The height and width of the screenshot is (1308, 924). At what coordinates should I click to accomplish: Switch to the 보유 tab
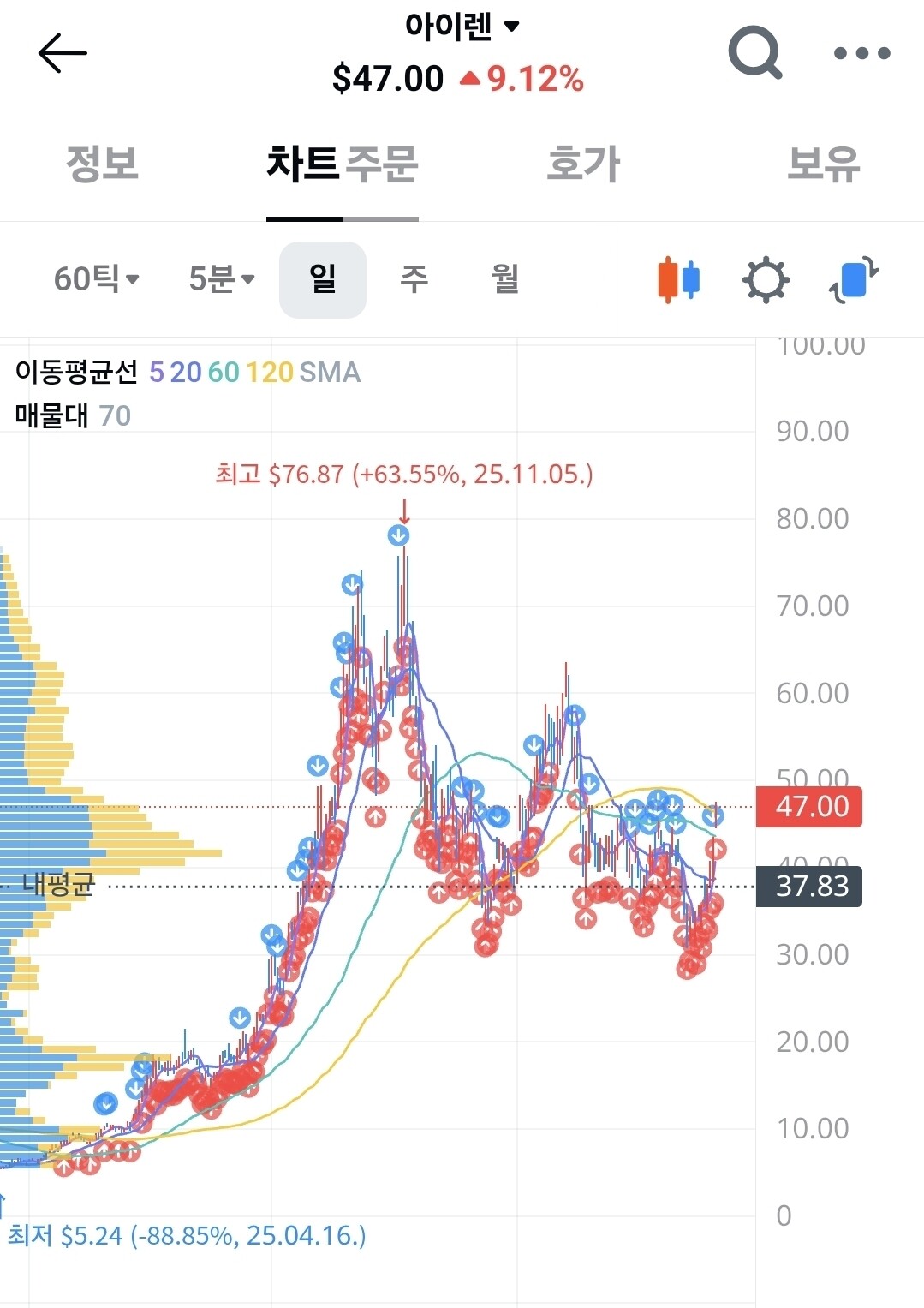click(823, 164)
